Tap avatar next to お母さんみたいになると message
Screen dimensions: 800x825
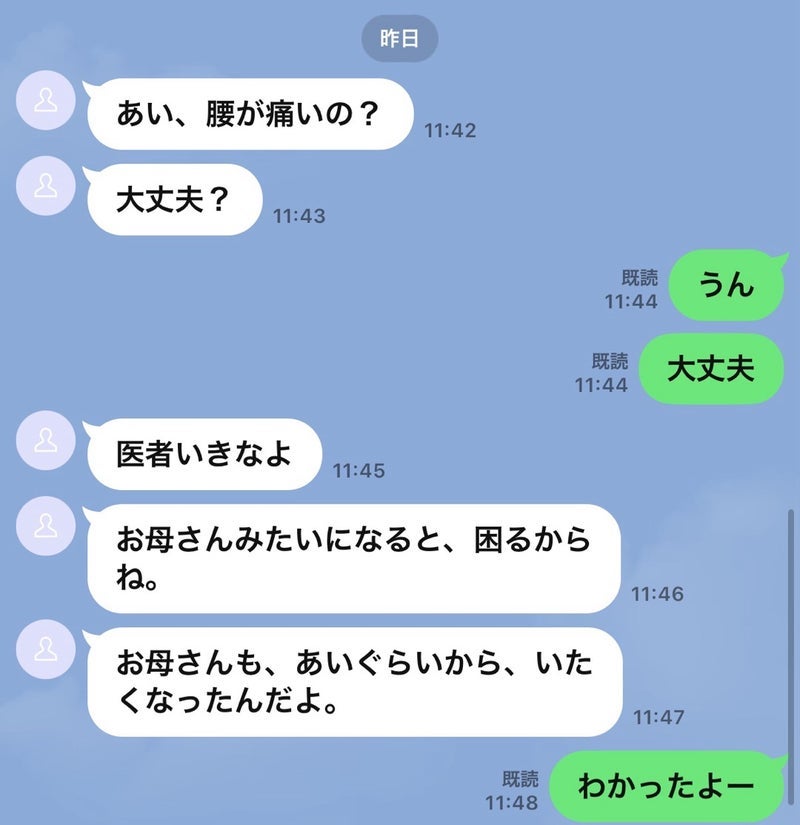coord(46,526)
